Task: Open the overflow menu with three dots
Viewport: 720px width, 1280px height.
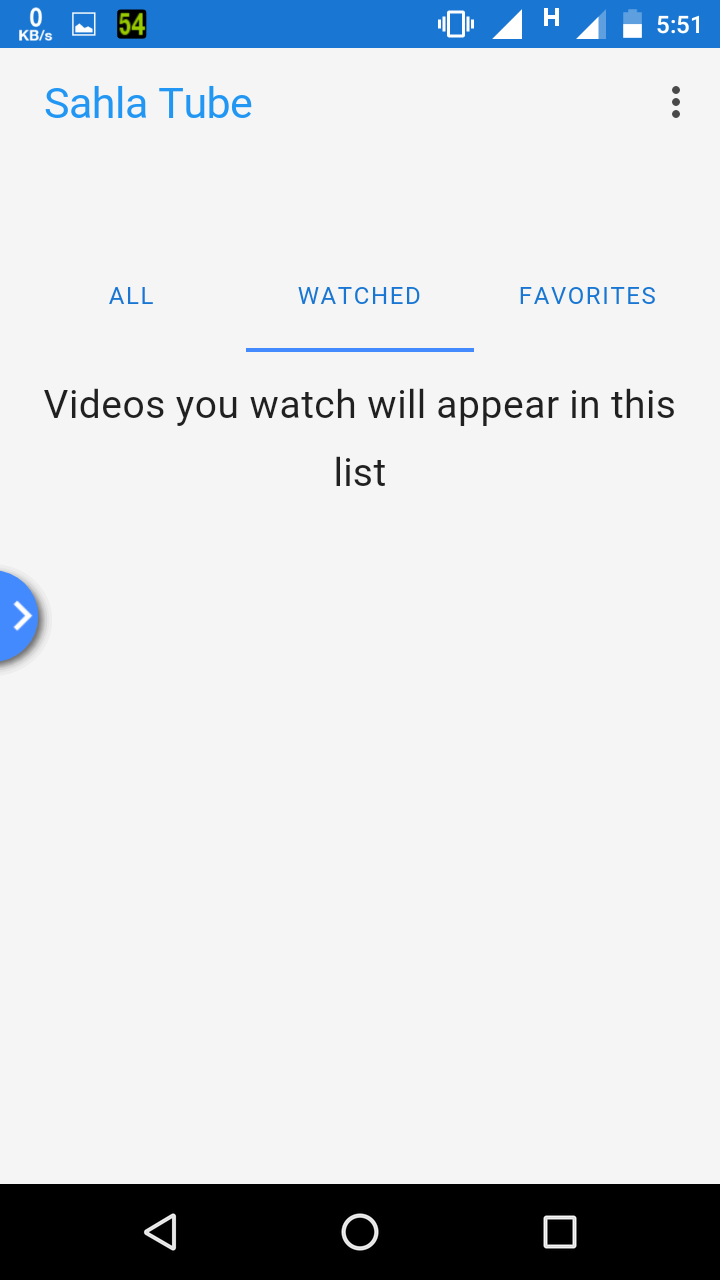Action: [676, 101]
